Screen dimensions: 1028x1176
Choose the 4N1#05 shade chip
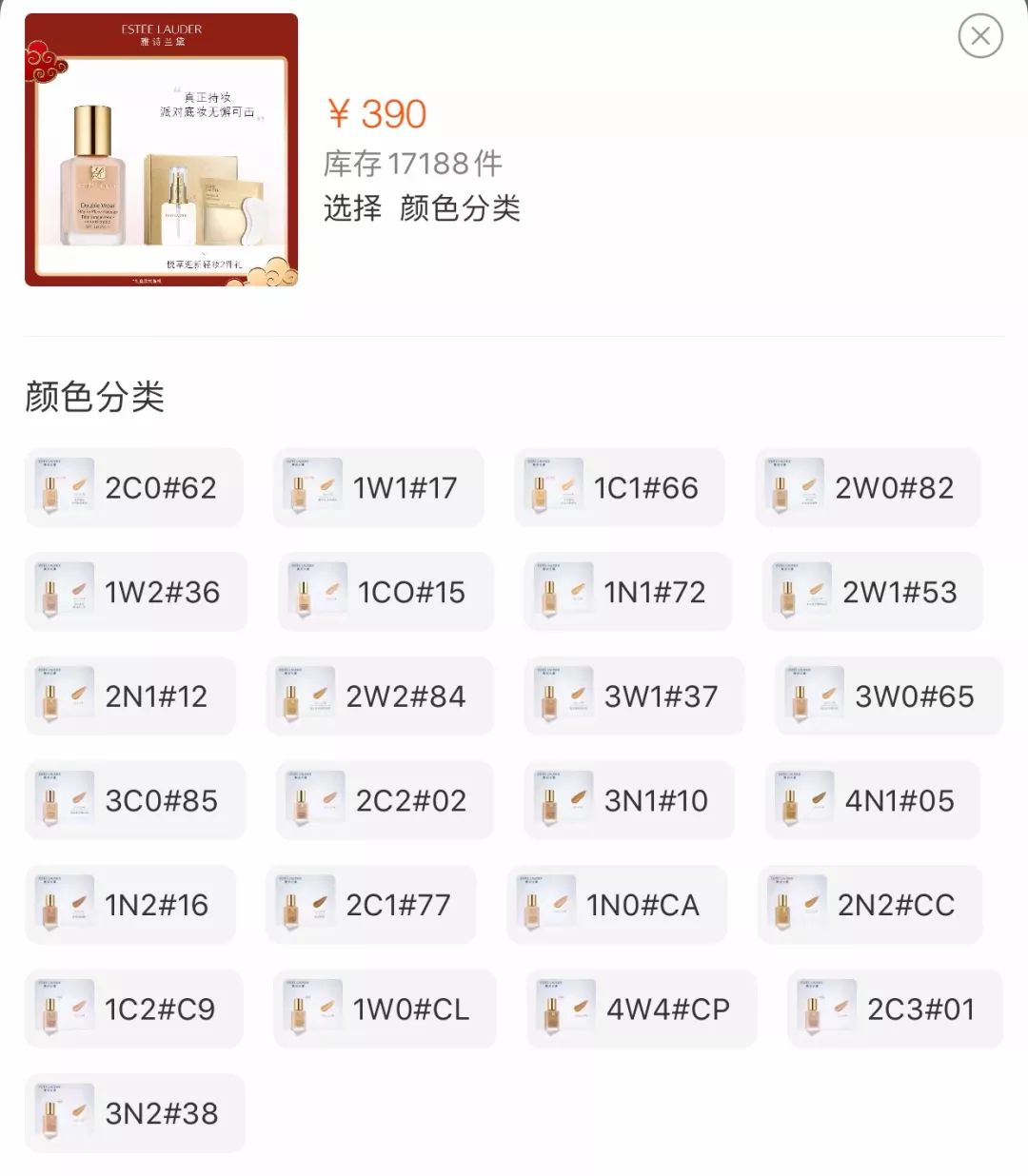point(873,801)
